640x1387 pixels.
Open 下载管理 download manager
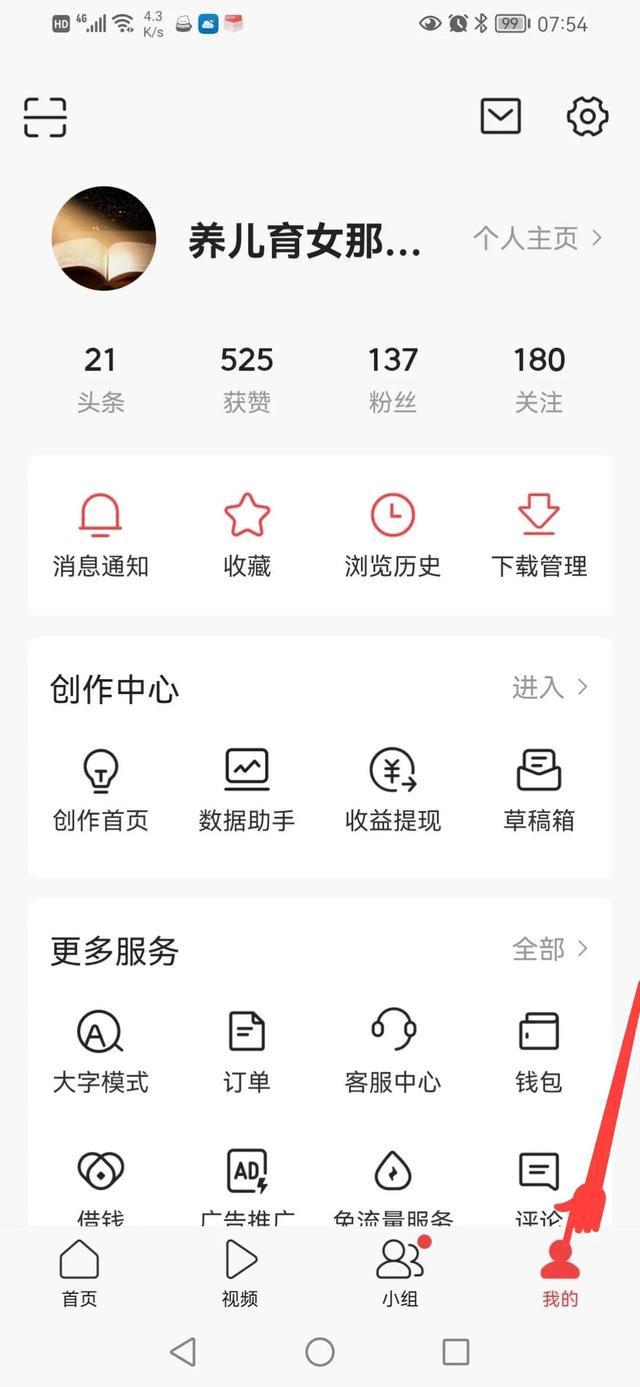coord(539,535)
